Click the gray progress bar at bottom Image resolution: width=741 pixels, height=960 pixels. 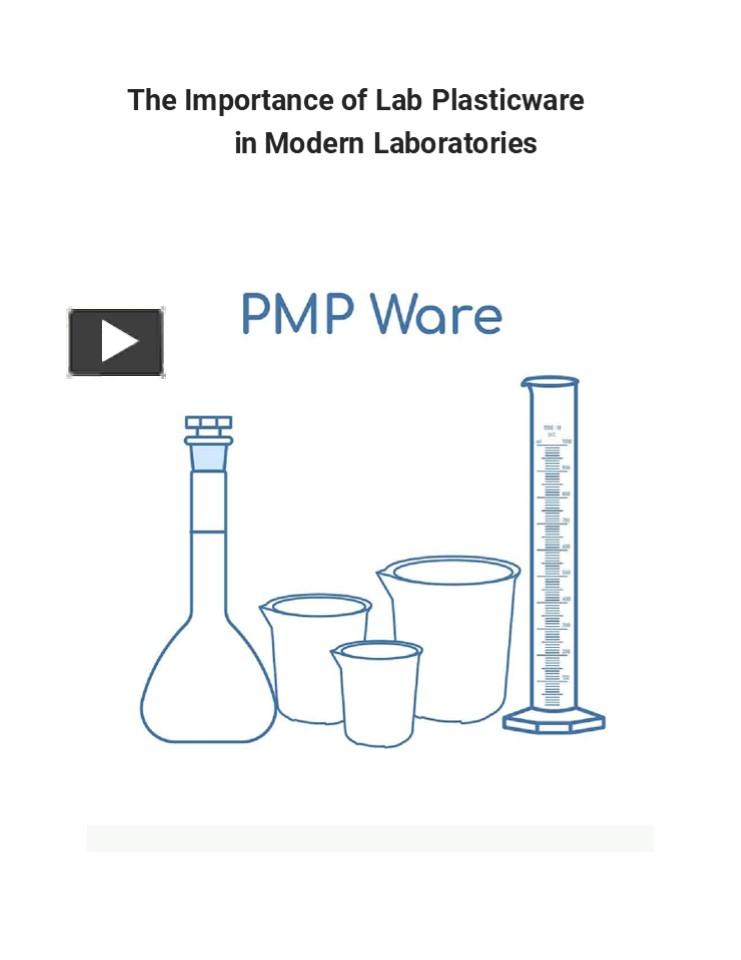pyautogui.click(x=370, y=837)
